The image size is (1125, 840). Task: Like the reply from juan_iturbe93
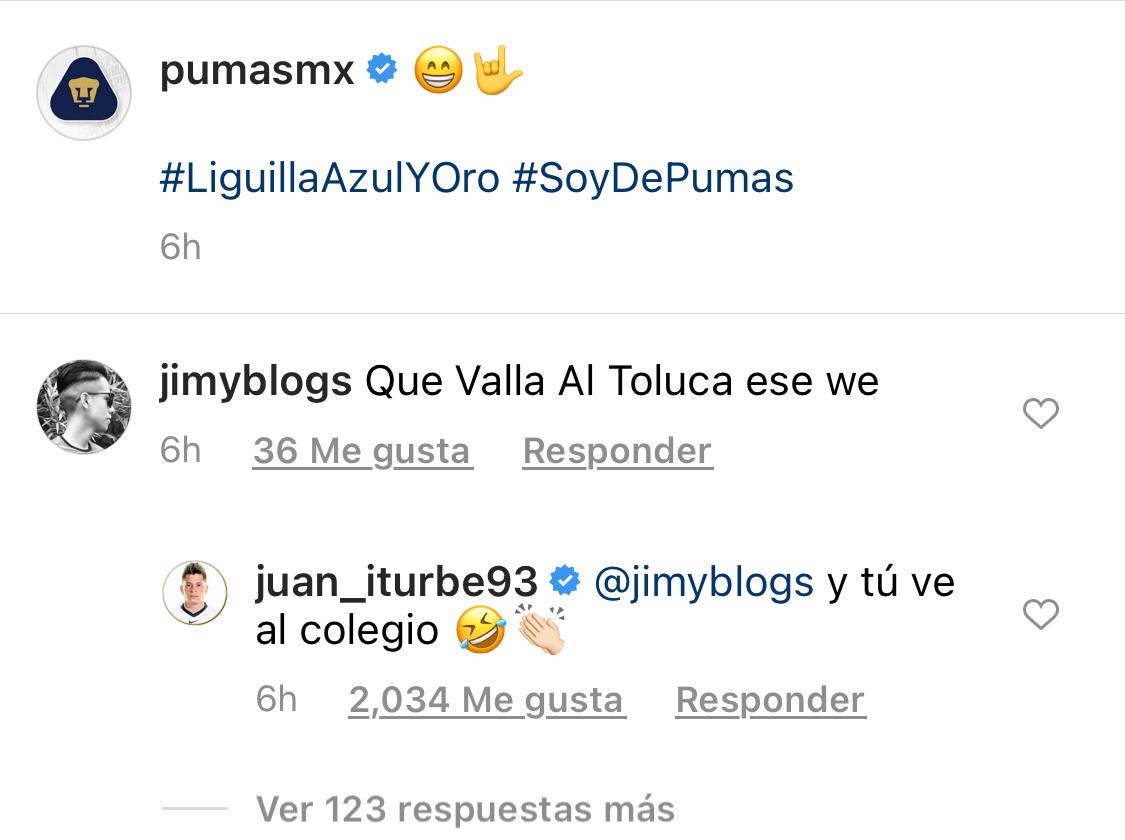(1041, 614)
